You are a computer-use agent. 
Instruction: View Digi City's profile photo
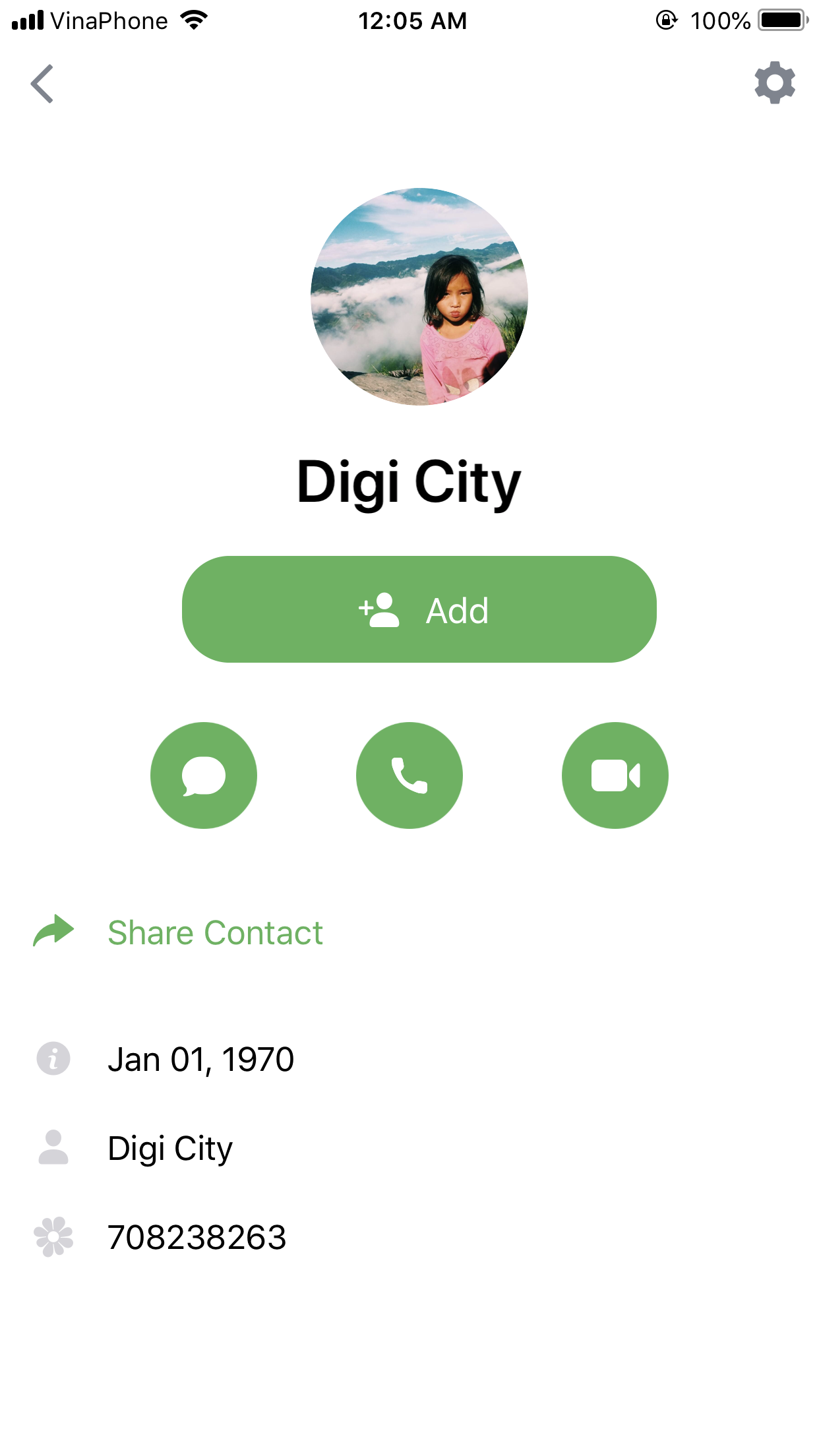[x=419, y=297]
